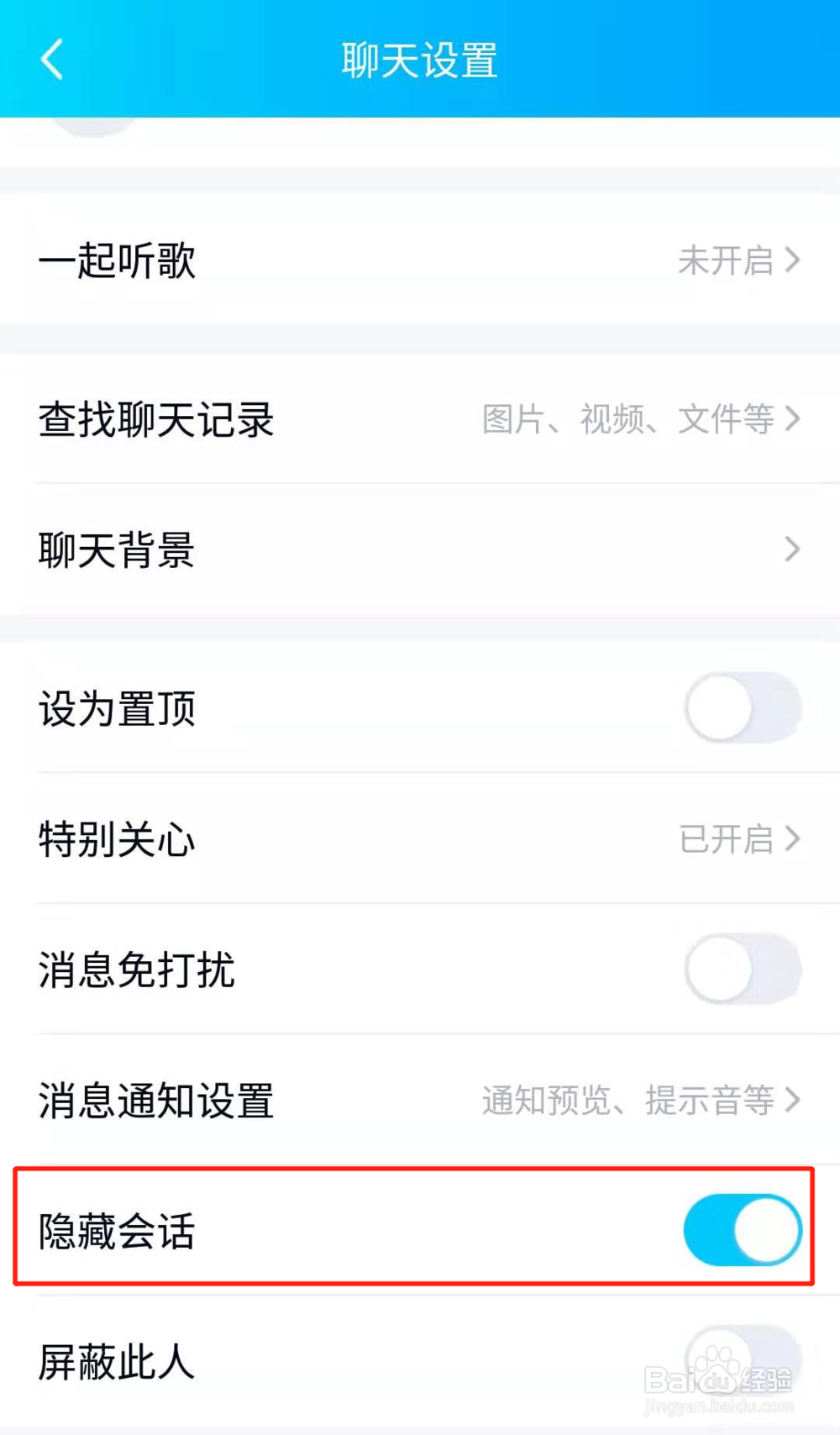Open the 聊天背景 setting
Screen dimensions: 840x1435
(116, 549)
